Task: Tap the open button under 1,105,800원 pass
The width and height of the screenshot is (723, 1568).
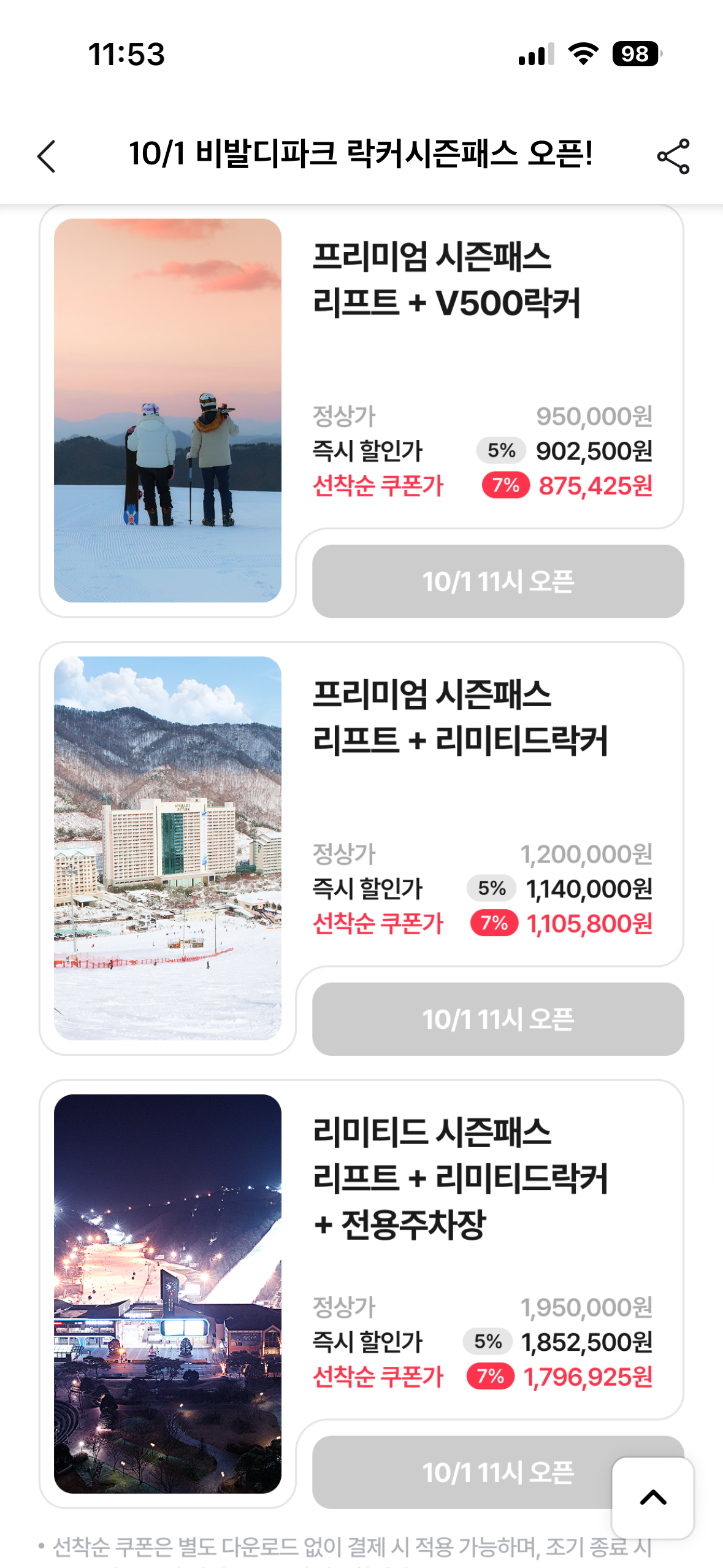Action: coord(497,1019)
